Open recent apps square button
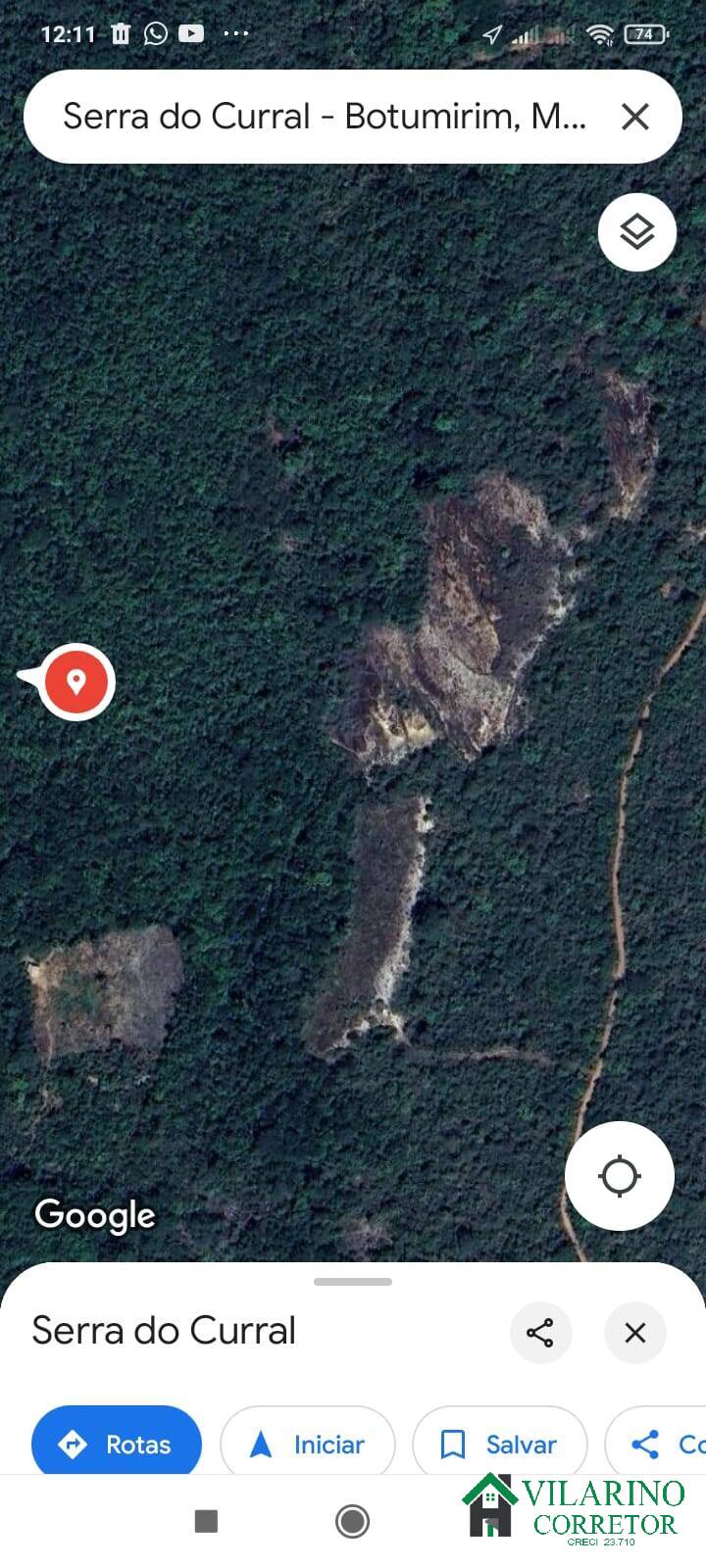 click(206, 1521)
